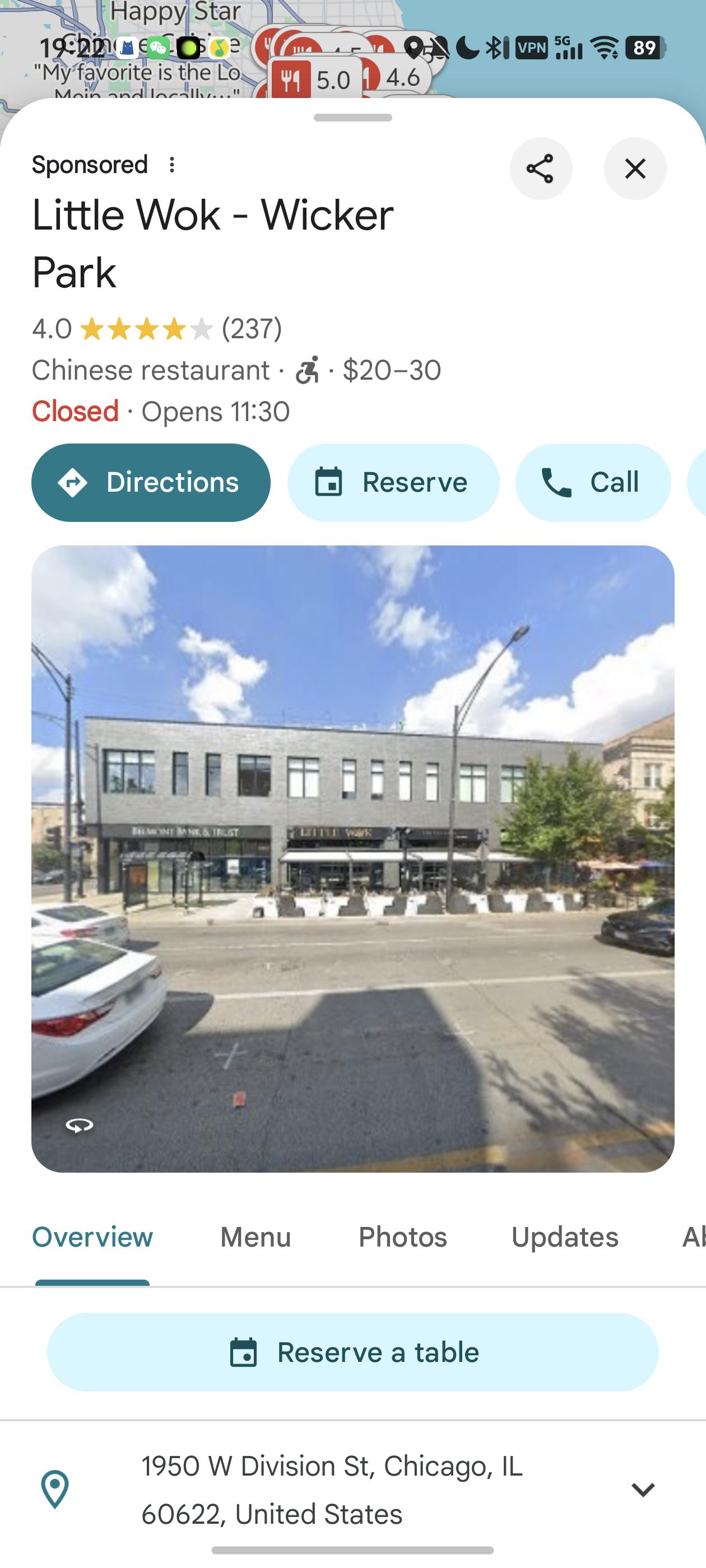Share Little Wok - Wicker Park
The image size is (706, 1568).
point(540,169)
